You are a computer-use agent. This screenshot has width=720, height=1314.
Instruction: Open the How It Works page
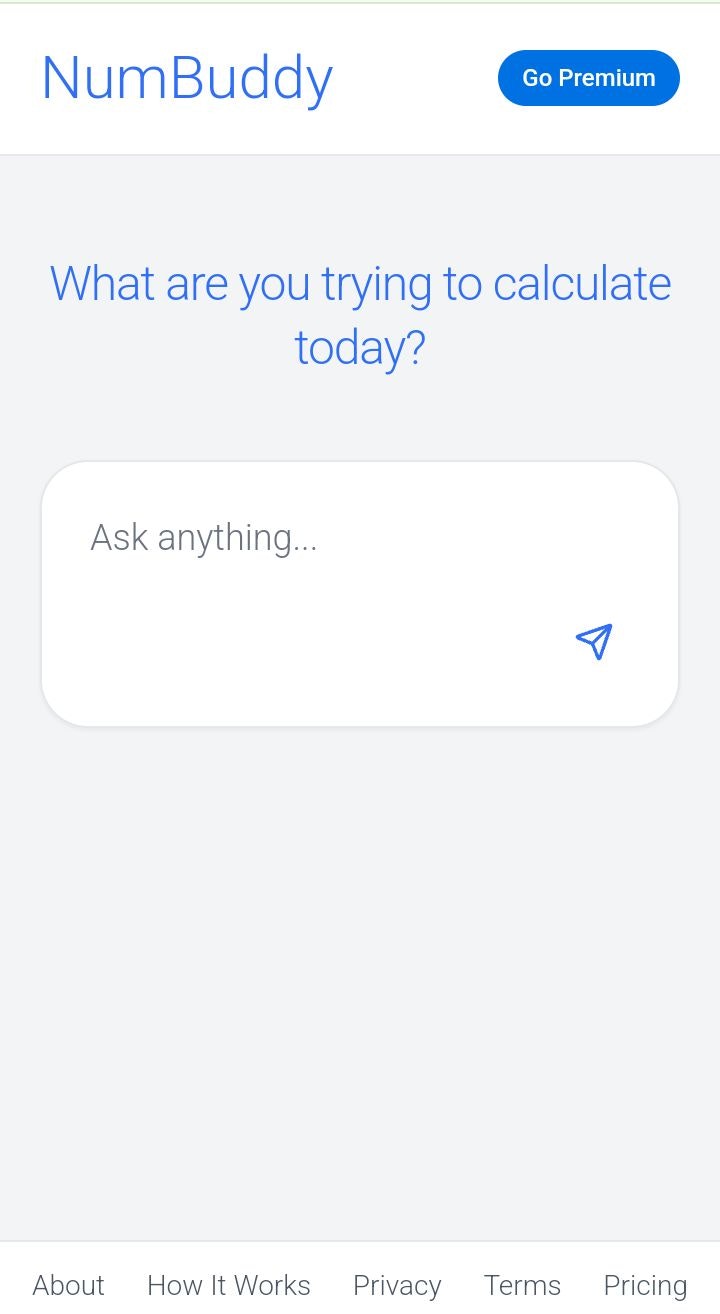[x=229, y=1285]
